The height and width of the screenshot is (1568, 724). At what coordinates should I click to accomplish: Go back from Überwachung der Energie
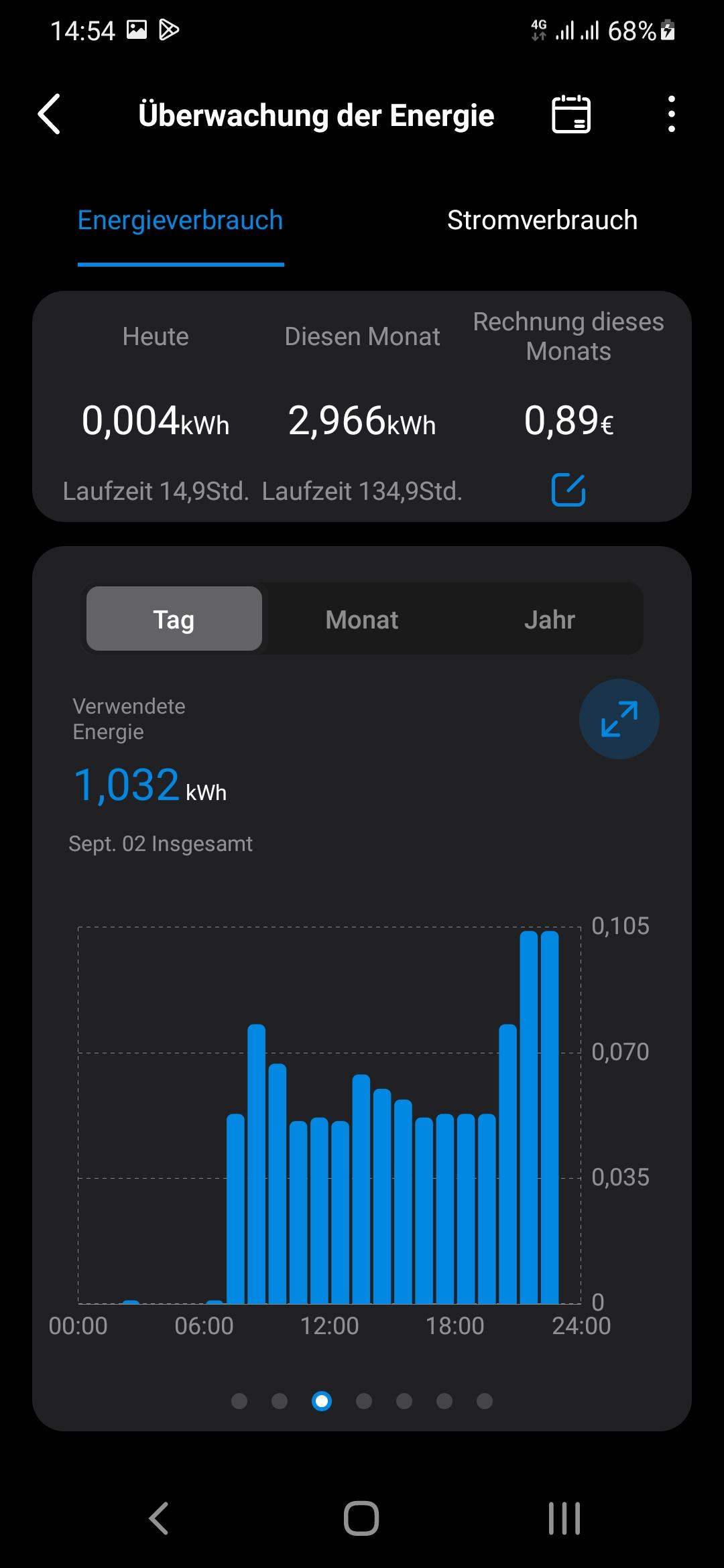50,115
